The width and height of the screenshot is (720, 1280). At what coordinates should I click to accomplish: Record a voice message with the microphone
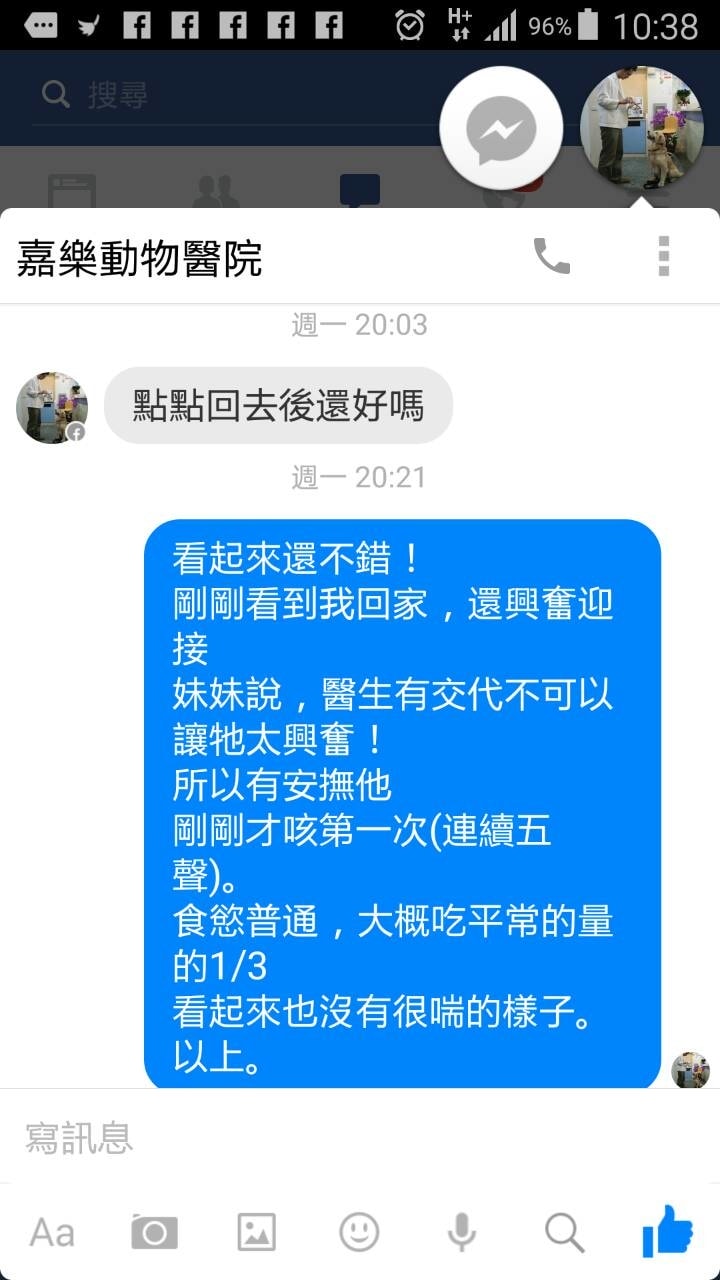pyautogui.click(x=461, y=1232)
